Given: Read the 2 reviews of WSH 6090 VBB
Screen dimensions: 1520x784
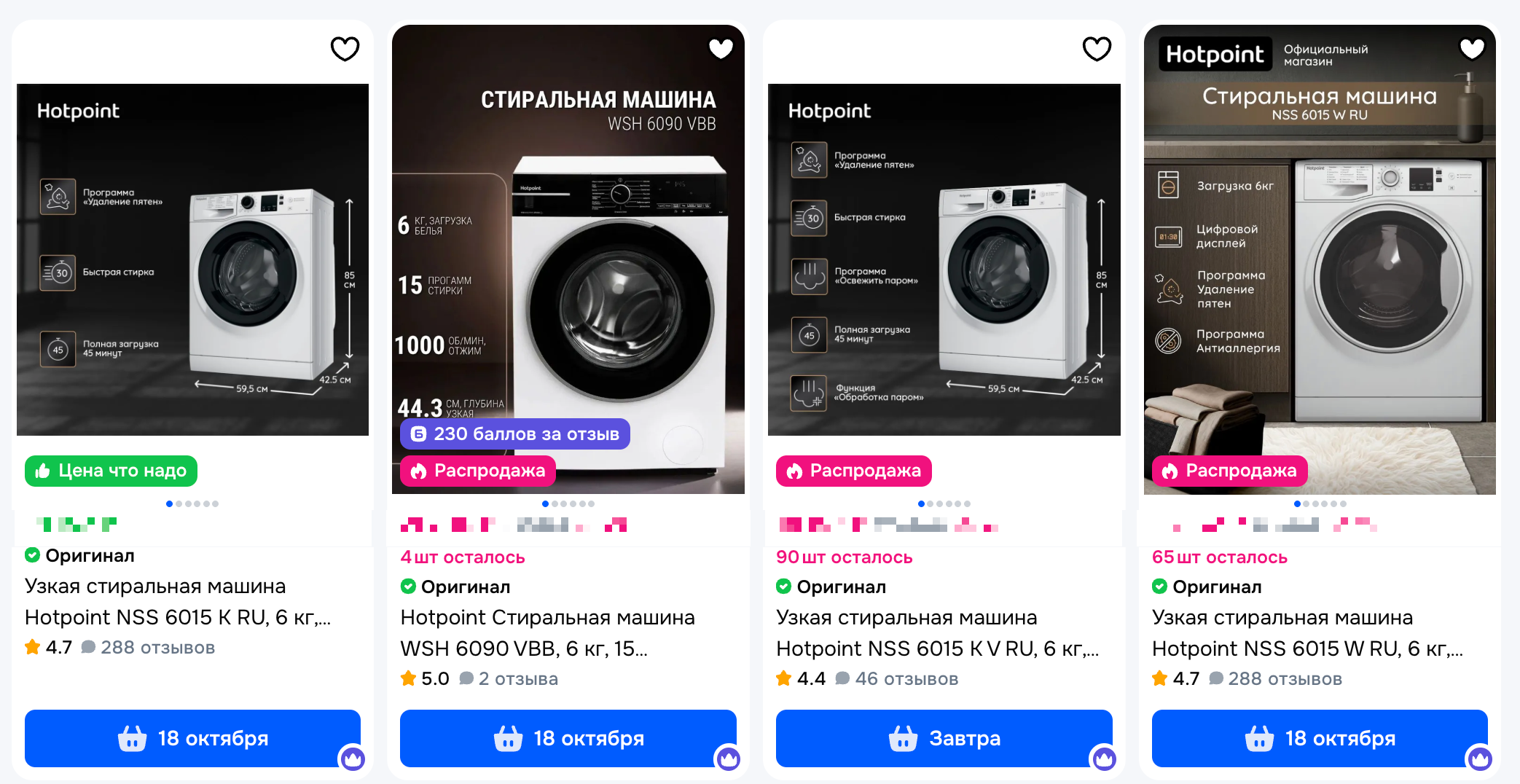Looking at the screenshot, I should [517, 679].
